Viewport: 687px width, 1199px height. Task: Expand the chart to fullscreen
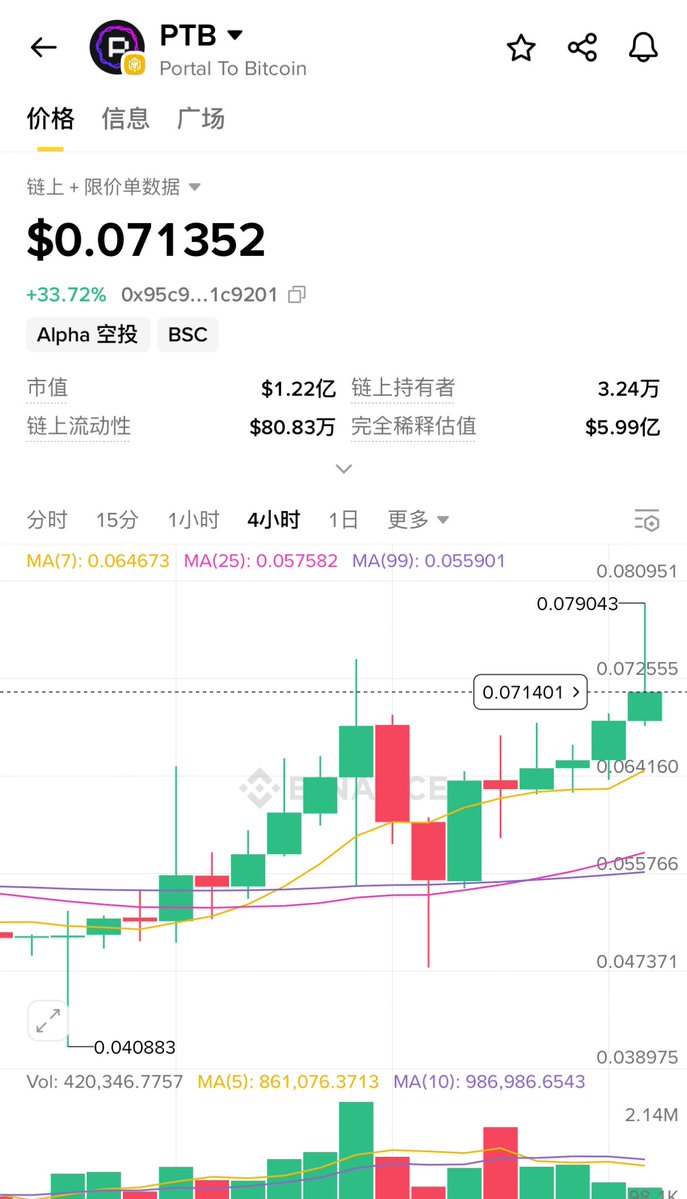47,1020
